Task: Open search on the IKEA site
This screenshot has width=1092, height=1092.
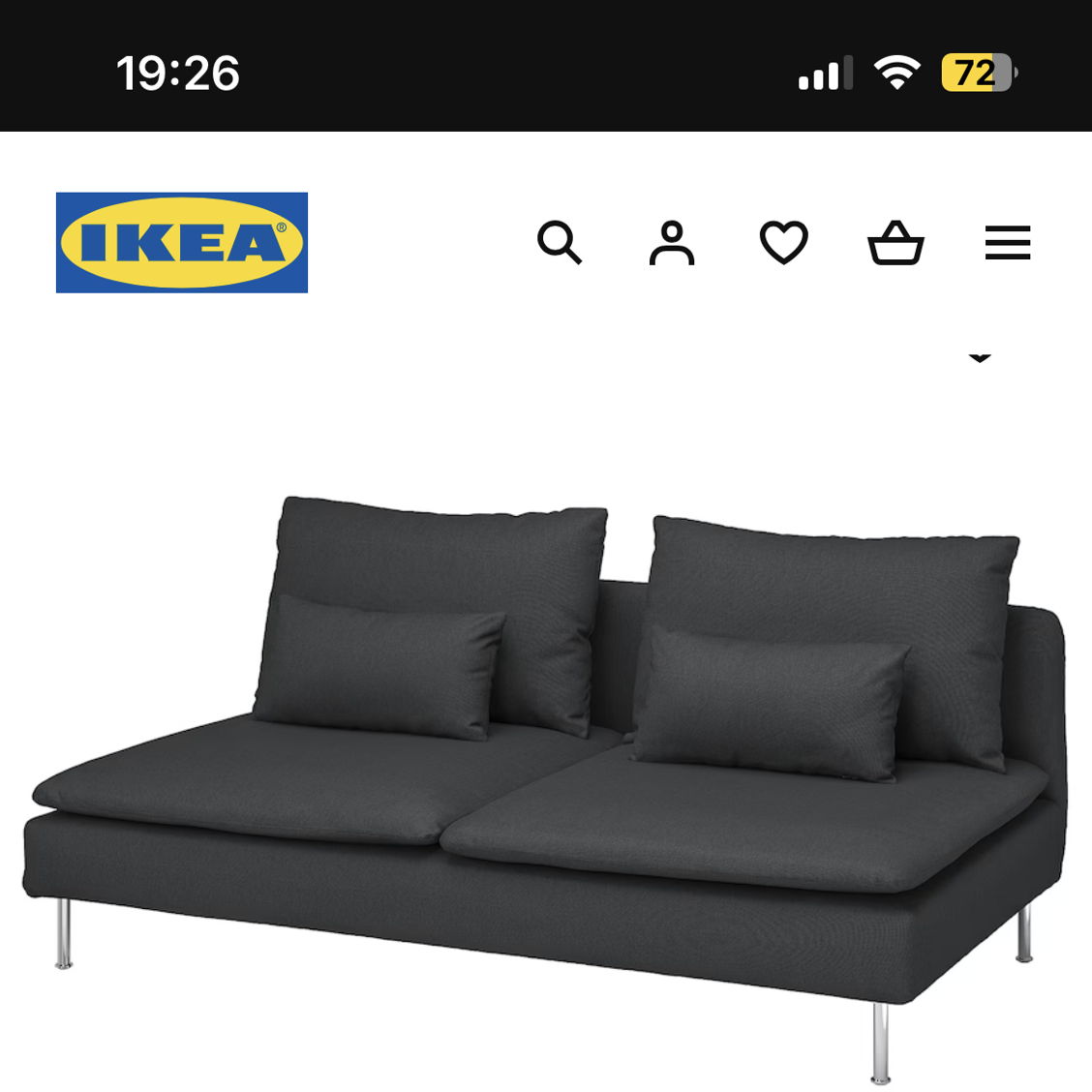Action: coord(560,242)
